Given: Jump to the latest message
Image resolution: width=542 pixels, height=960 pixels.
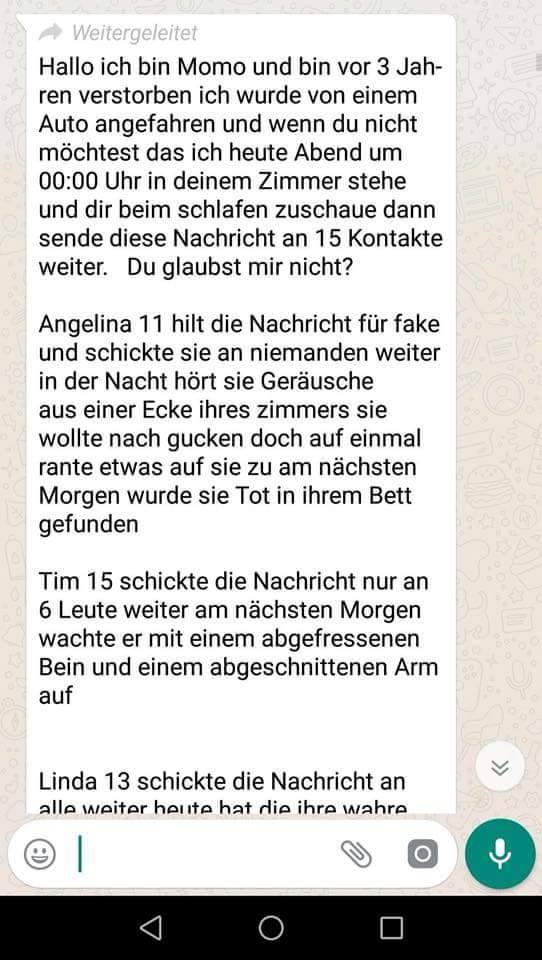Looking at the screenshot, I should click(x=500, y=767).
